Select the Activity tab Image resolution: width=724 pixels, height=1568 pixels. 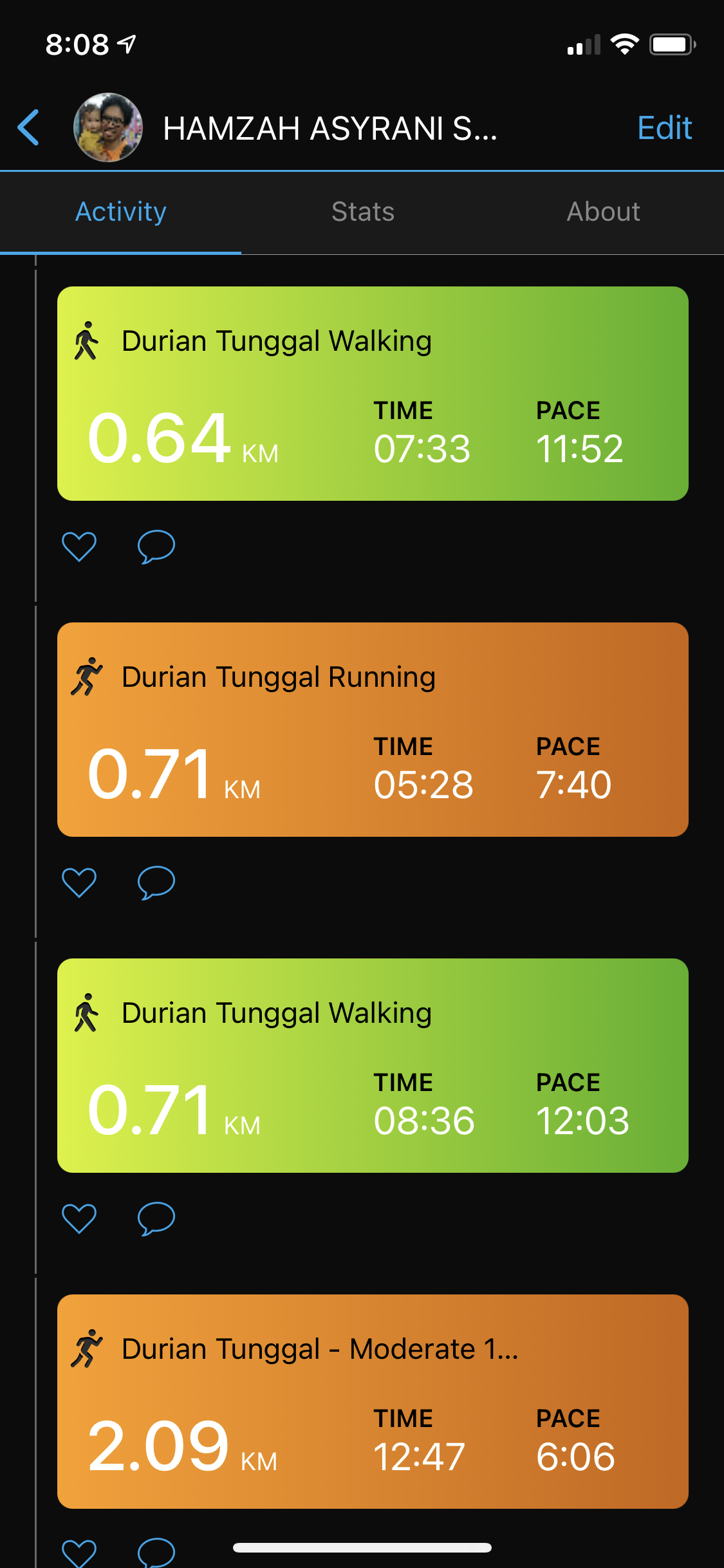coord(121,212)
